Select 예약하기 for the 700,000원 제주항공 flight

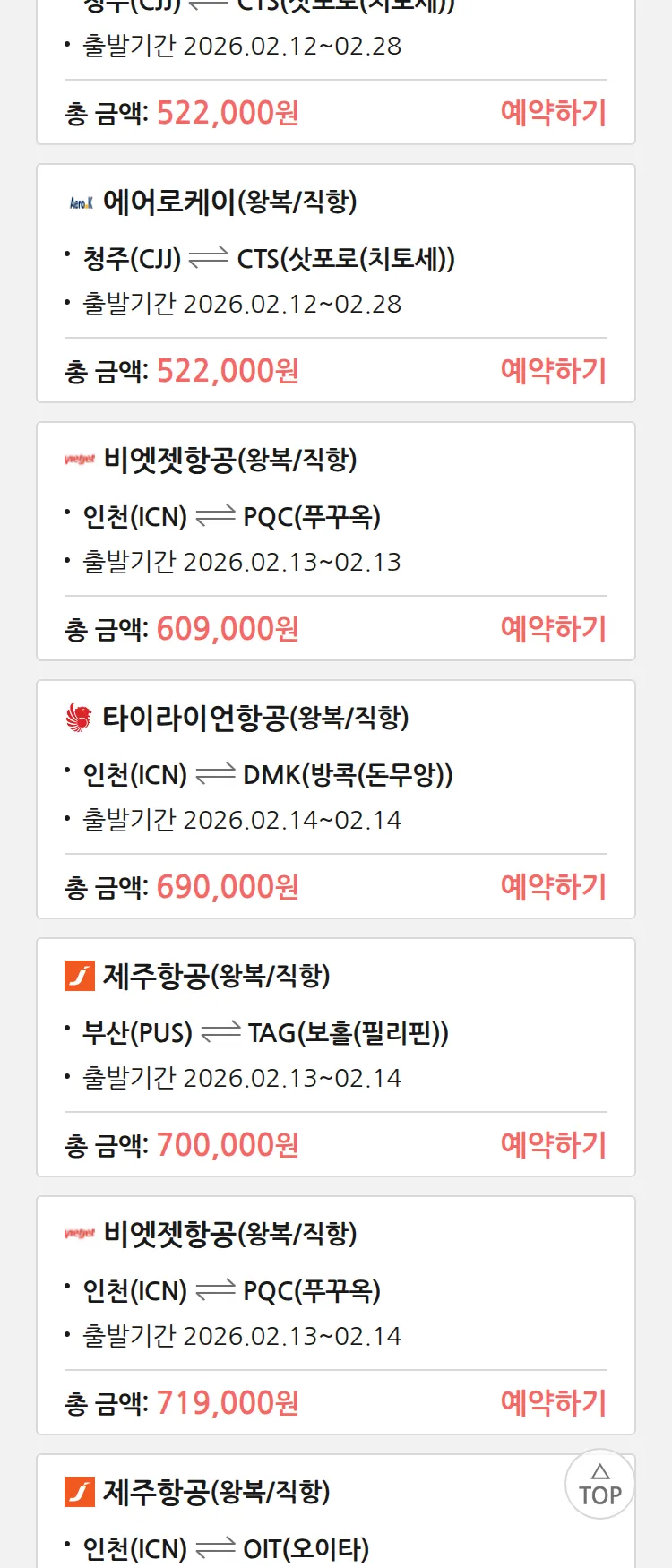[x=553, y=1145]
